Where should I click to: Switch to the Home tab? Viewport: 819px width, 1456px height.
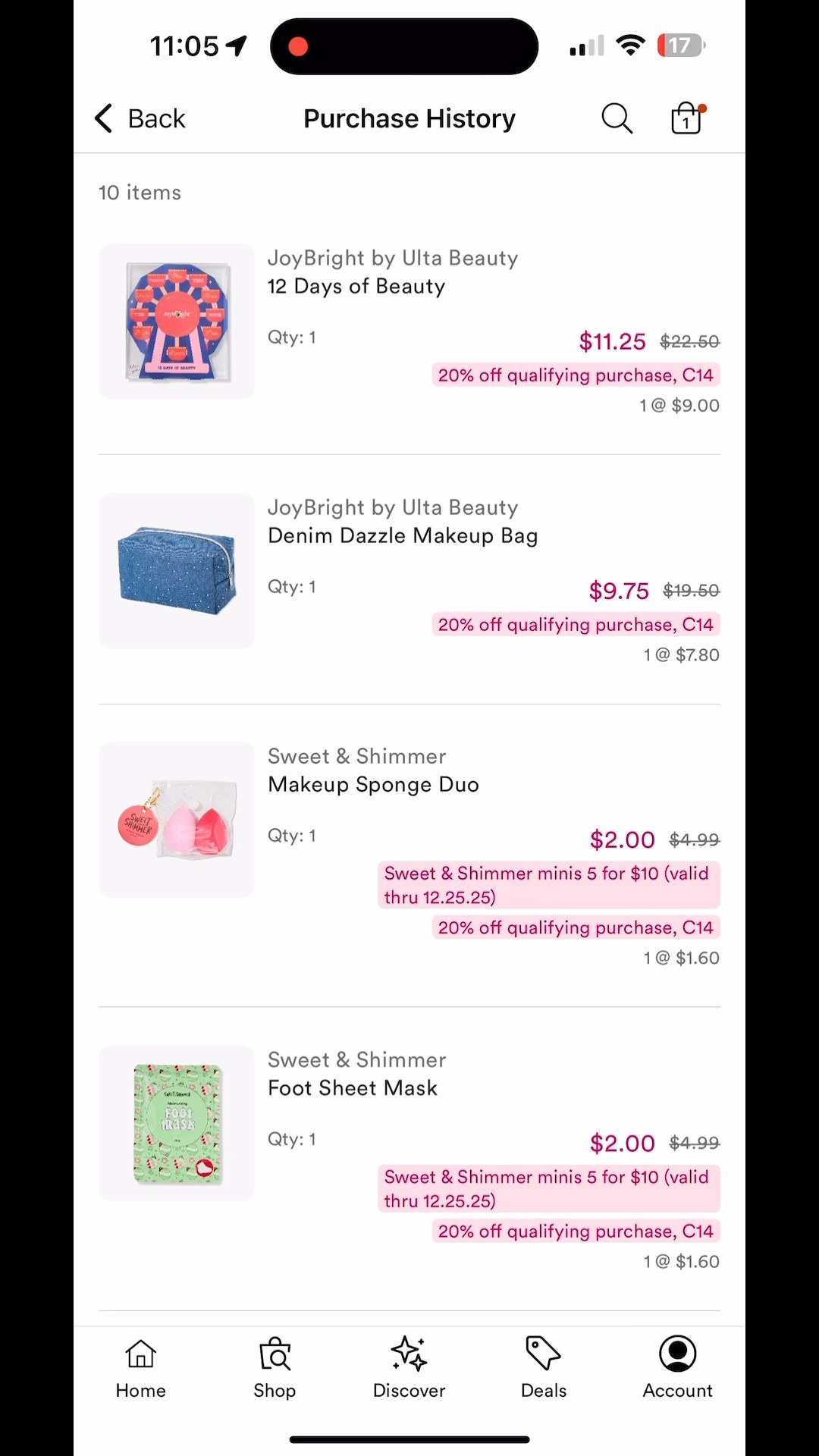tap(141, 1367)
